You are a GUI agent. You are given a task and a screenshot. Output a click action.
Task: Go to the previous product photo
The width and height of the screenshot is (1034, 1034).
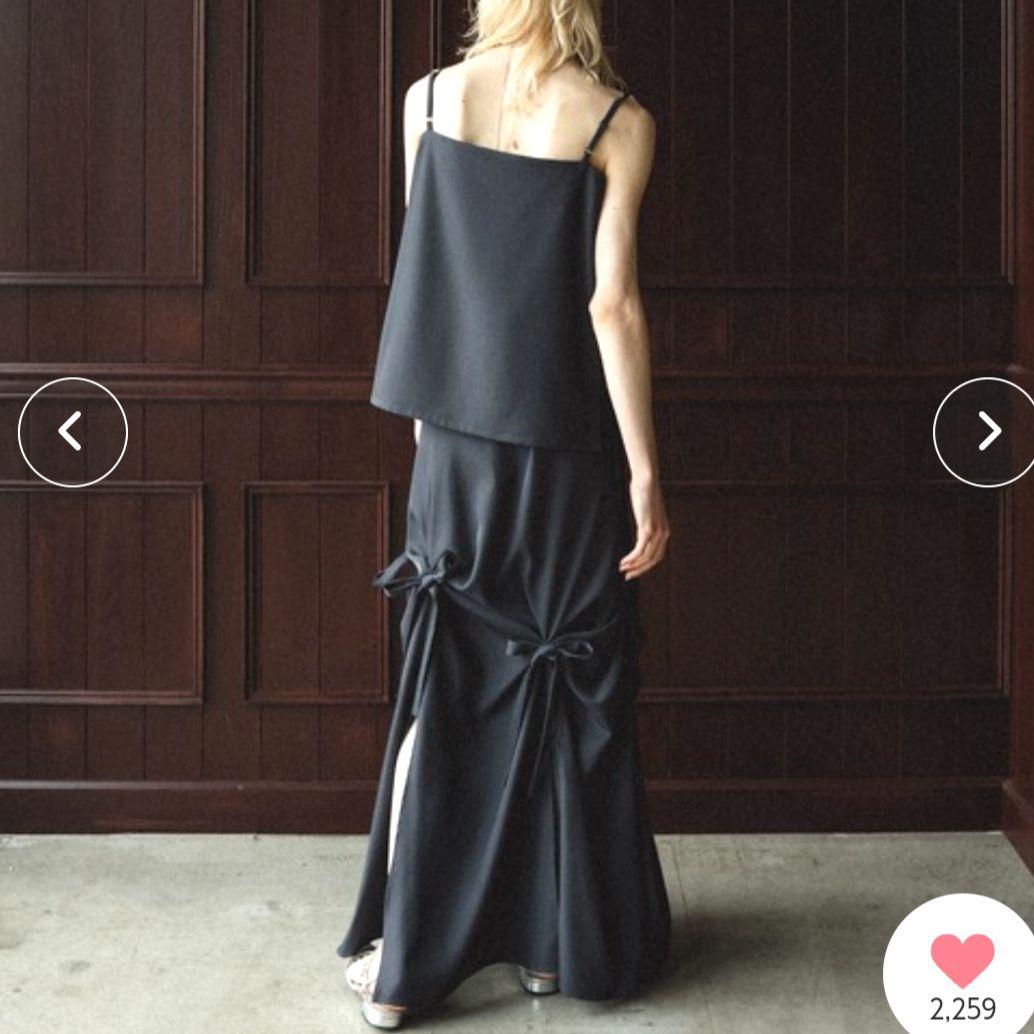point(72,432)
